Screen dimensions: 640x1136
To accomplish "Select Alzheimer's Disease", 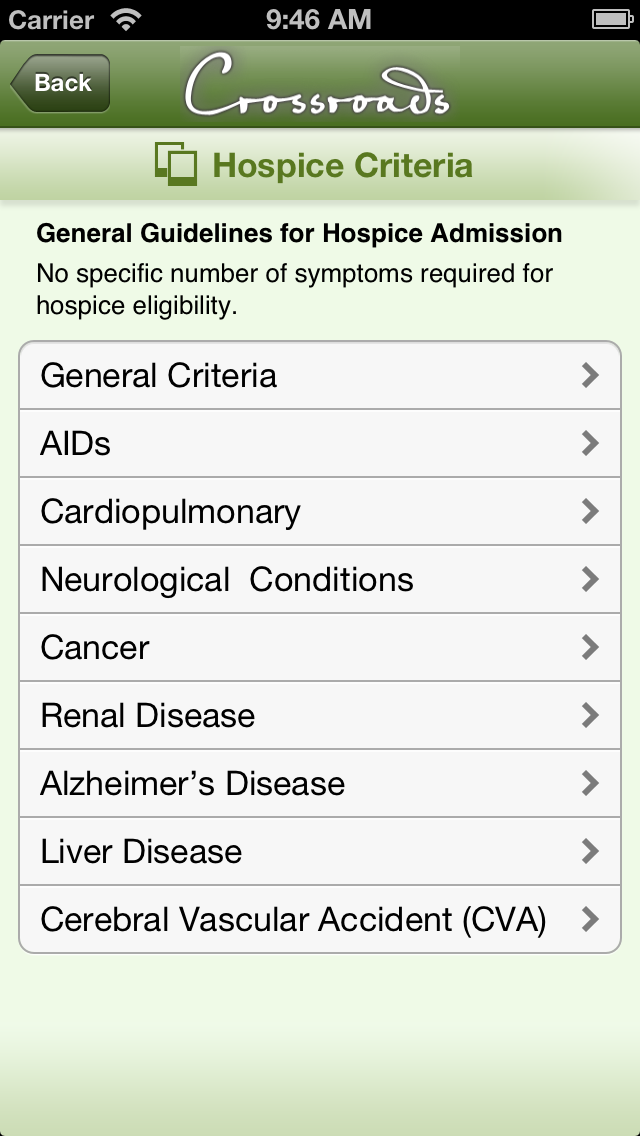I will (x=320, y=784).
